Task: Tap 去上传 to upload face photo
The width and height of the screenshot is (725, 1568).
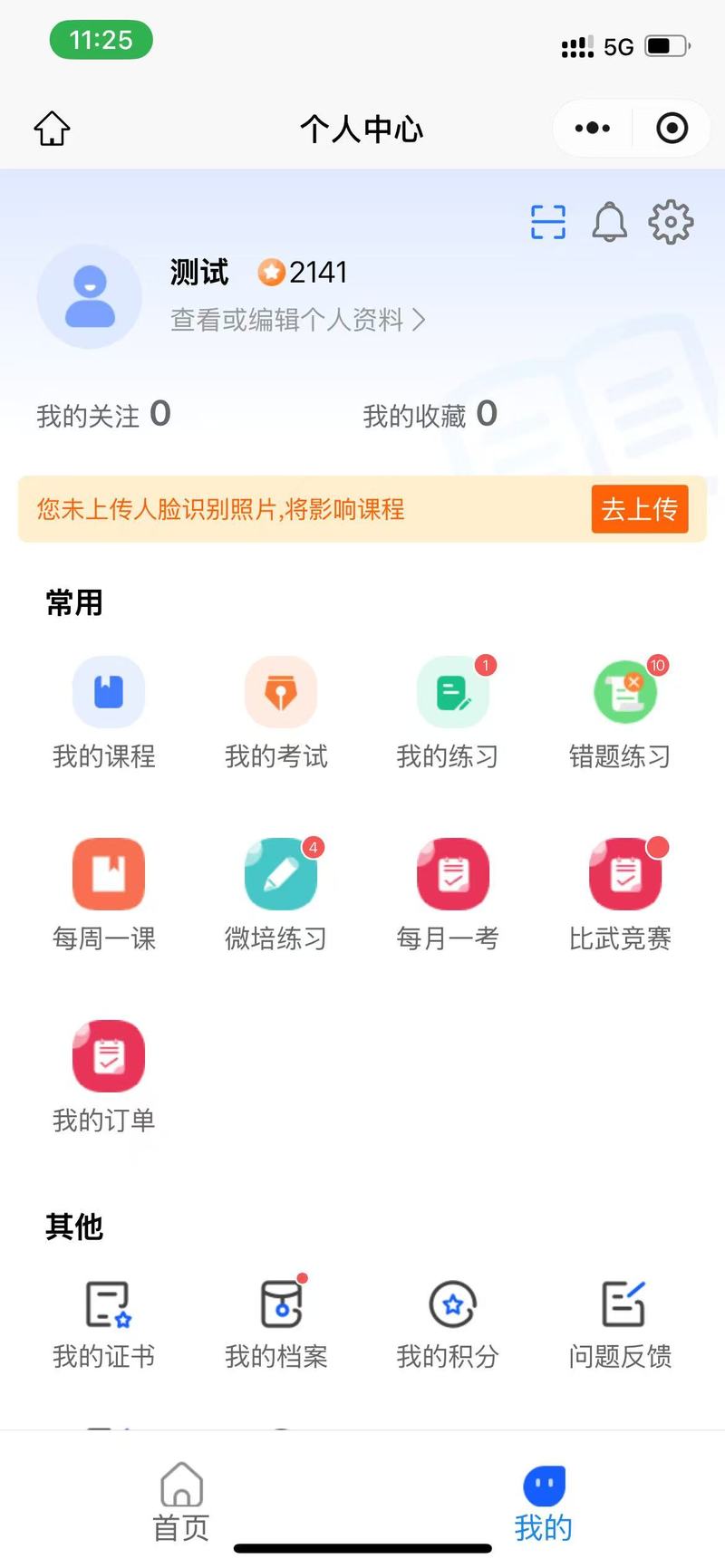Action: (640, 509)
